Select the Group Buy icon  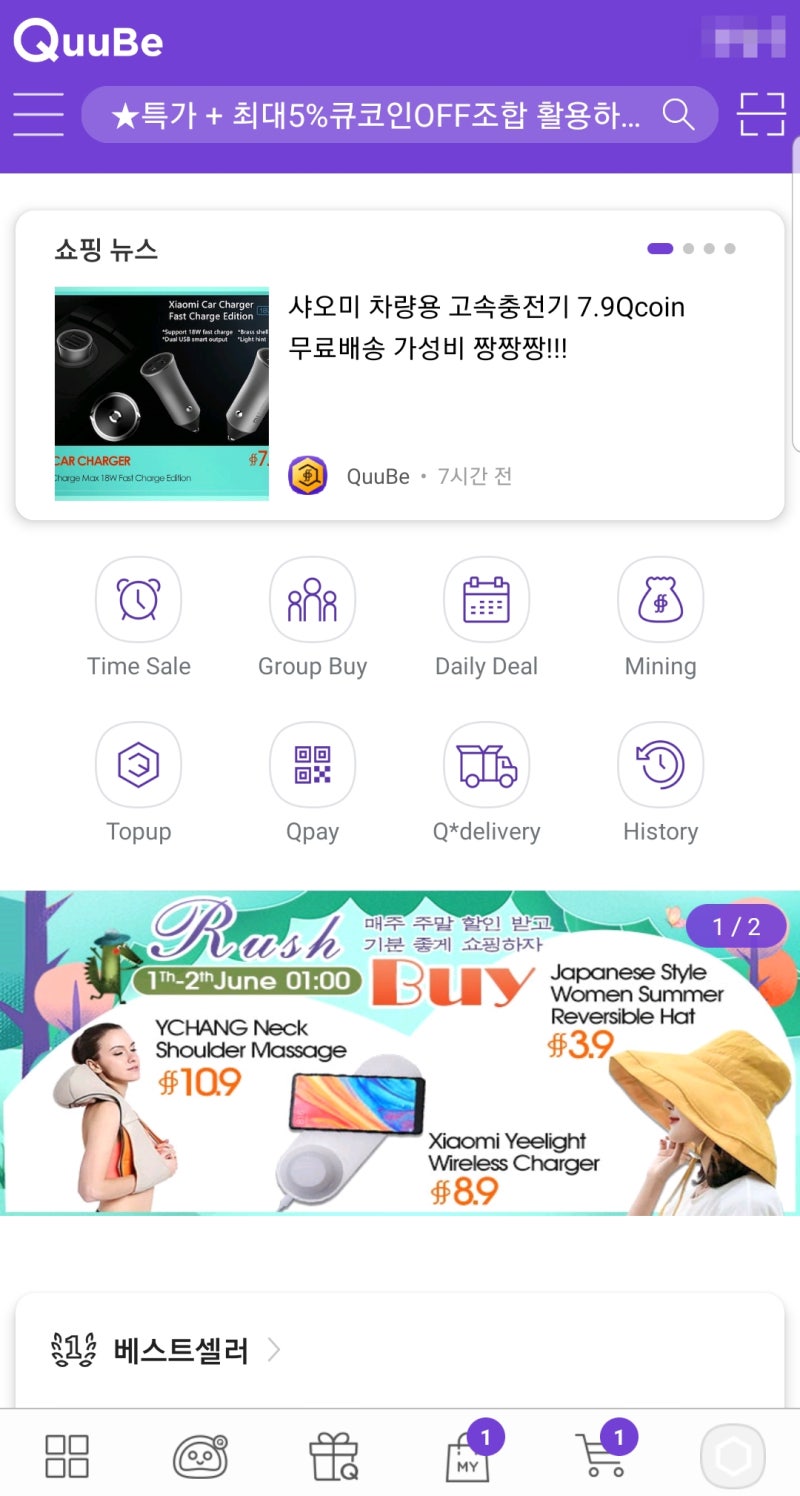click(x=312, y=615)
